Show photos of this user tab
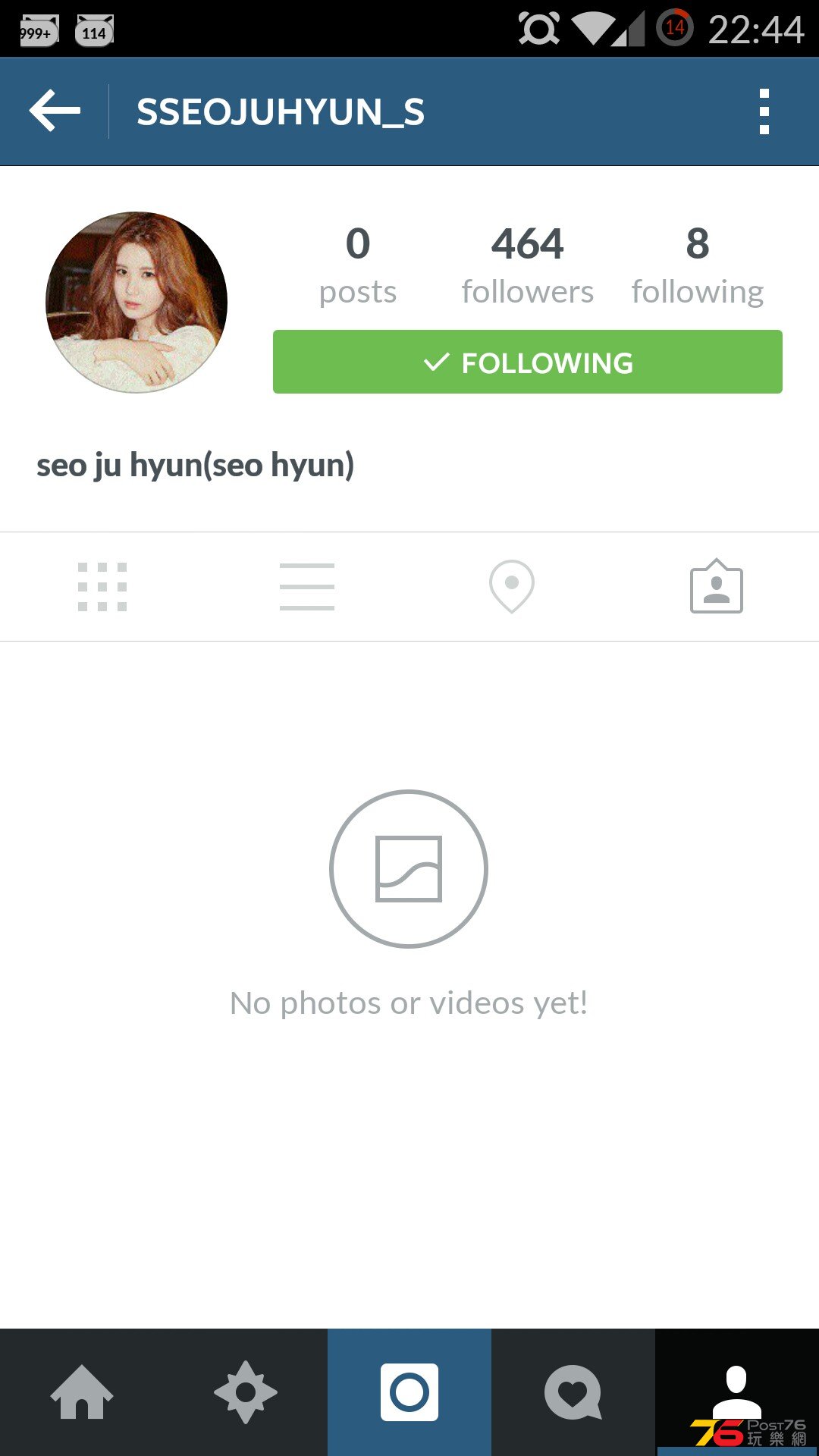 pos(717,586)
